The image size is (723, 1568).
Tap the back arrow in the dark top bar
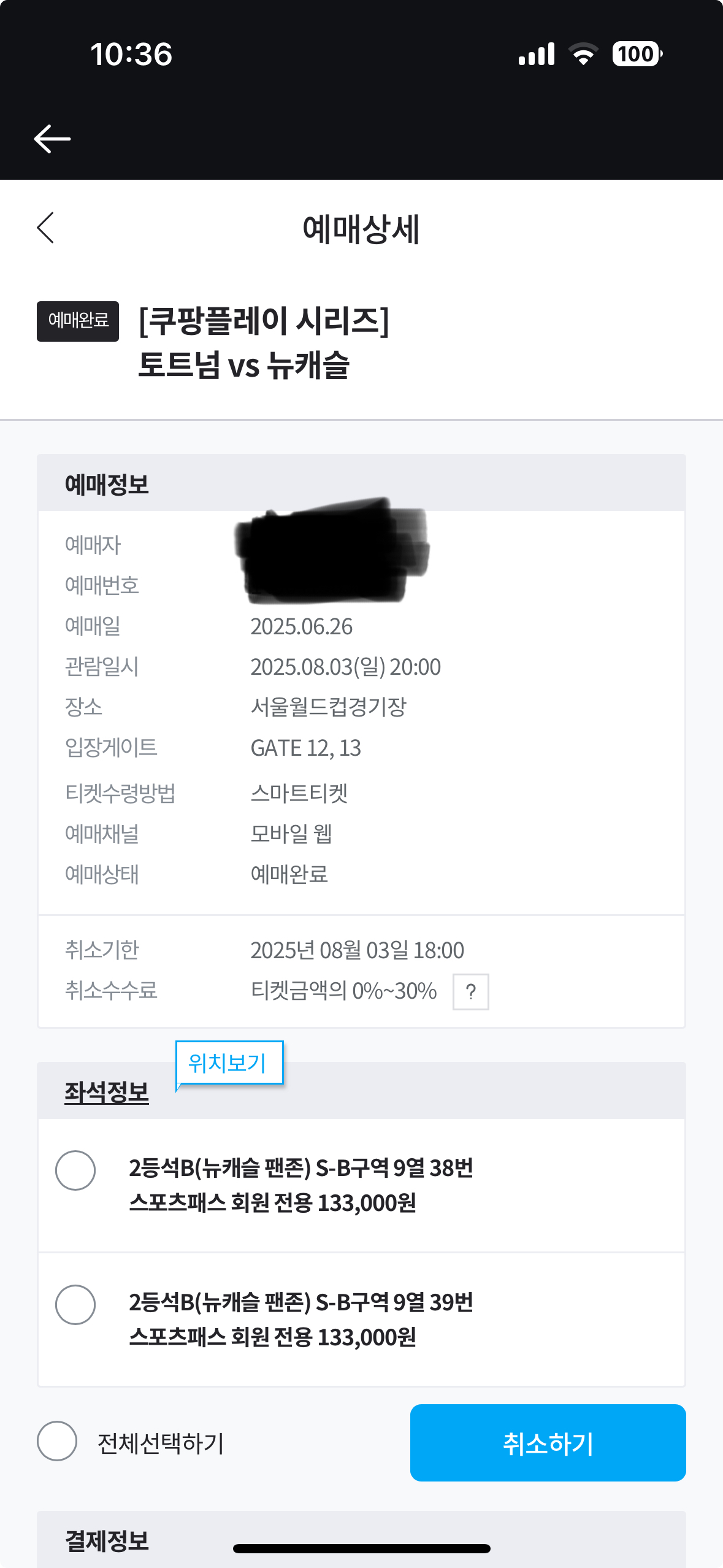click(52, 139)
